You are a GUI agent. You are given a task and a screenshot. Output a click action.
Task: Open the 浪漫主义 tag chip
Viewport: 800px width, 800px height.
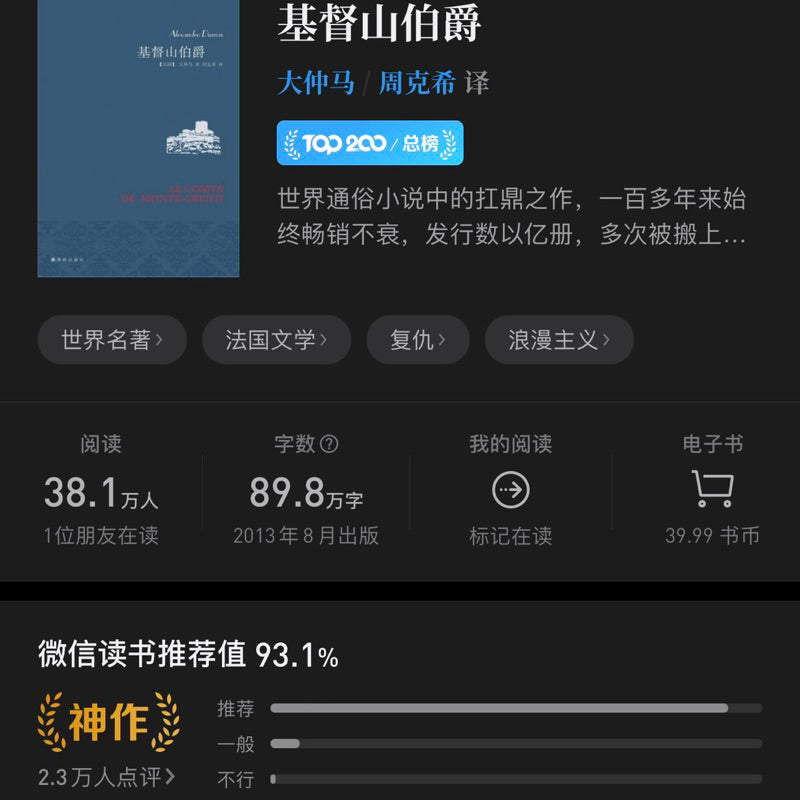click(x=558, y=340)
